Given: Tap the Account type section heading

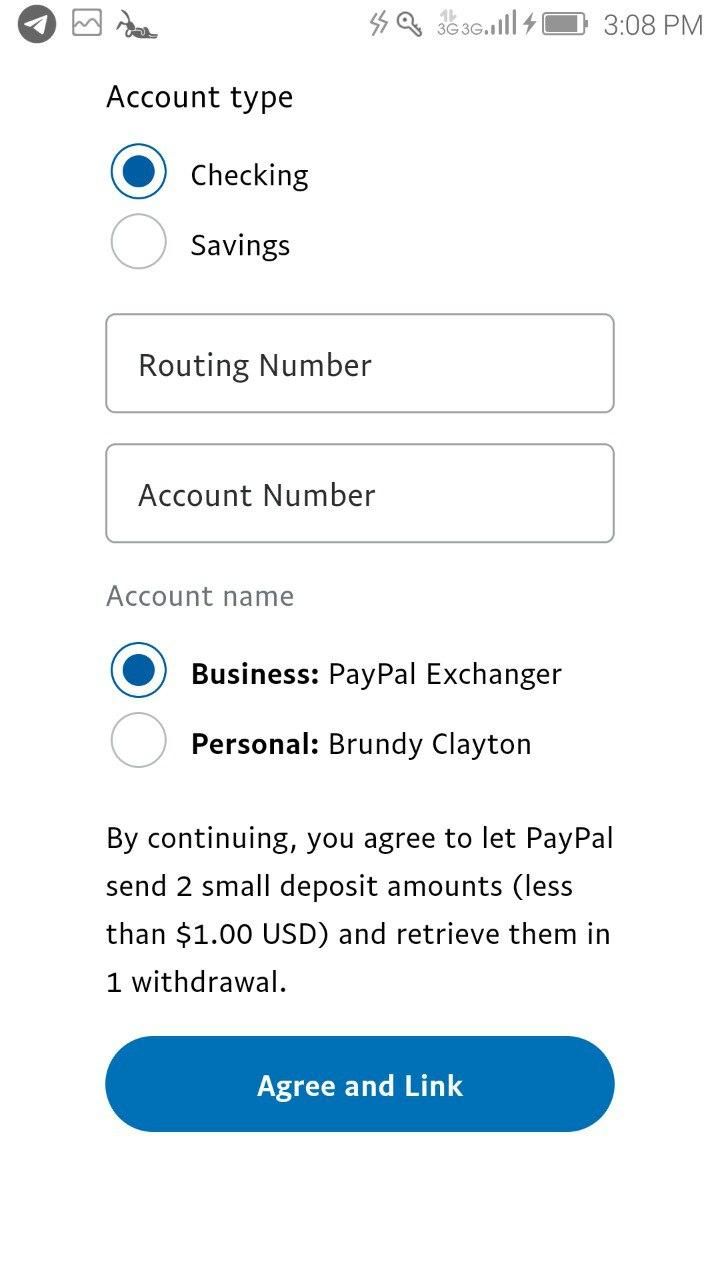Looking at the screenshot, I should pos(199,96).
